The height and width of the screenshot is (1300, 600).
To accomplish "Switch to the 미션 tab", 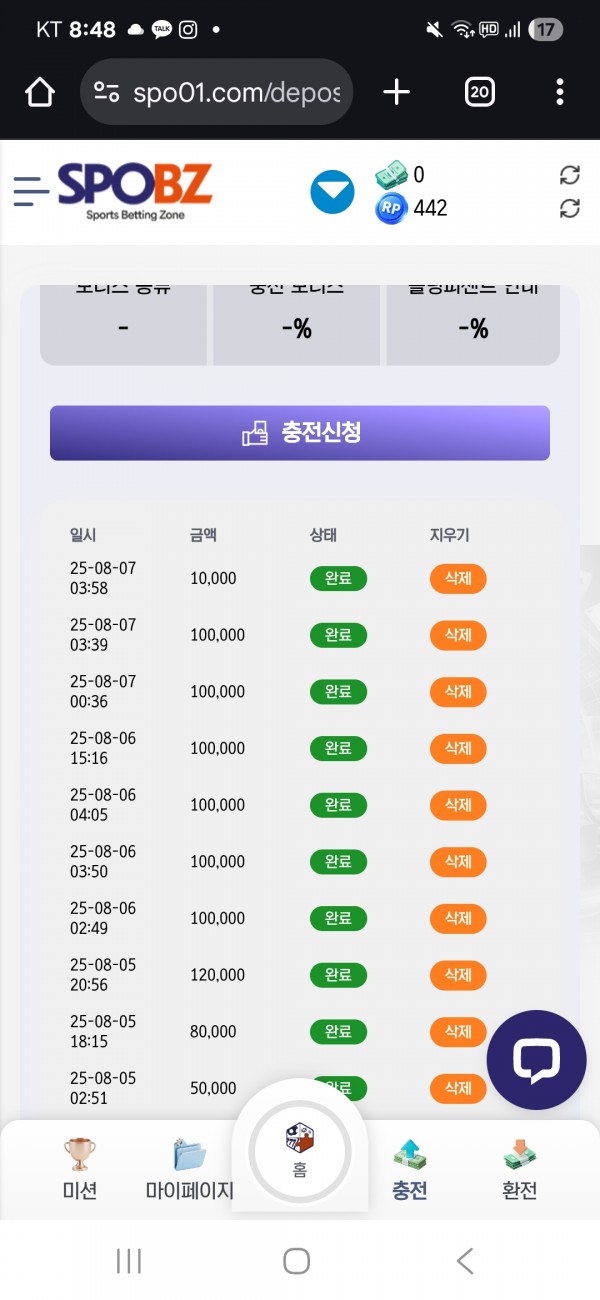I will (80, 1170).
